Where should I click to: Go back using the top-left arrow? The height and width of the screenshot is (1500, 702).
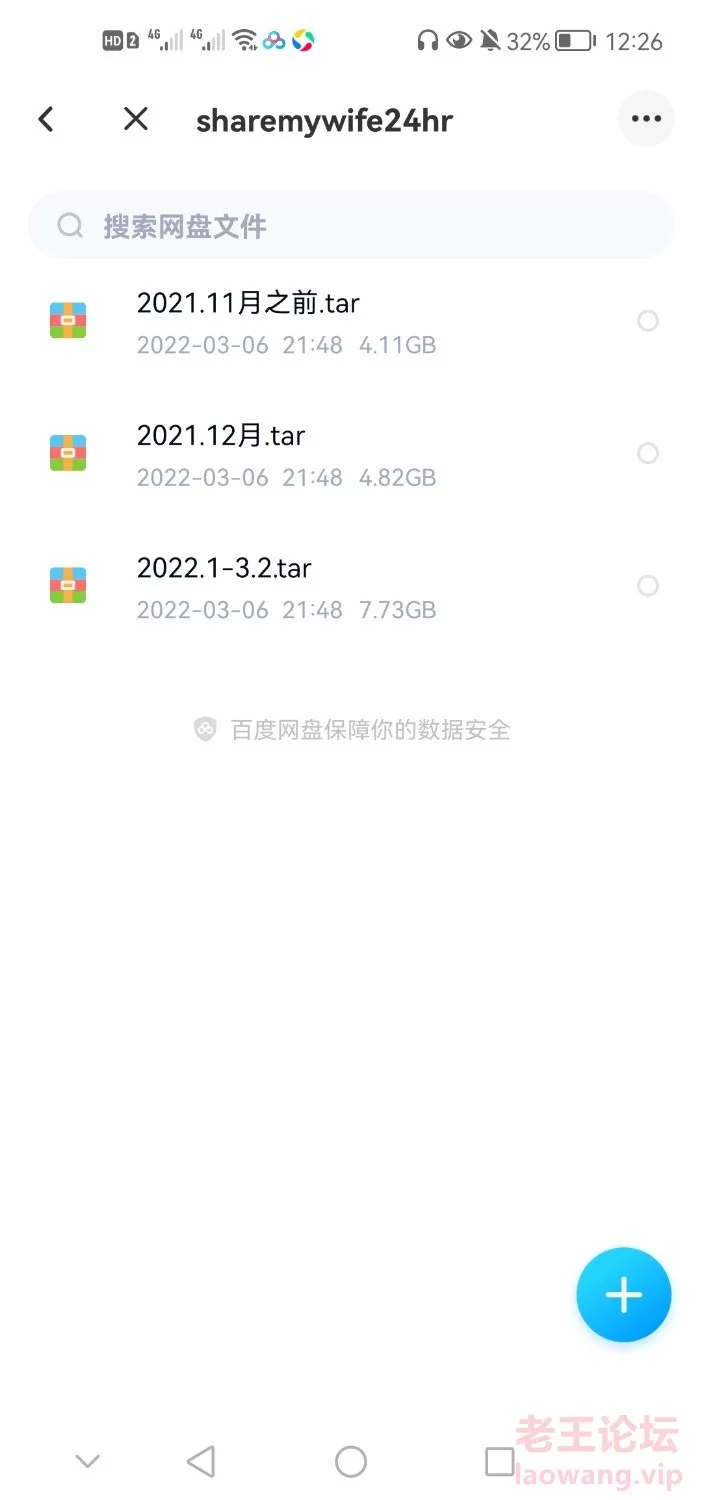tap(45, 120)
